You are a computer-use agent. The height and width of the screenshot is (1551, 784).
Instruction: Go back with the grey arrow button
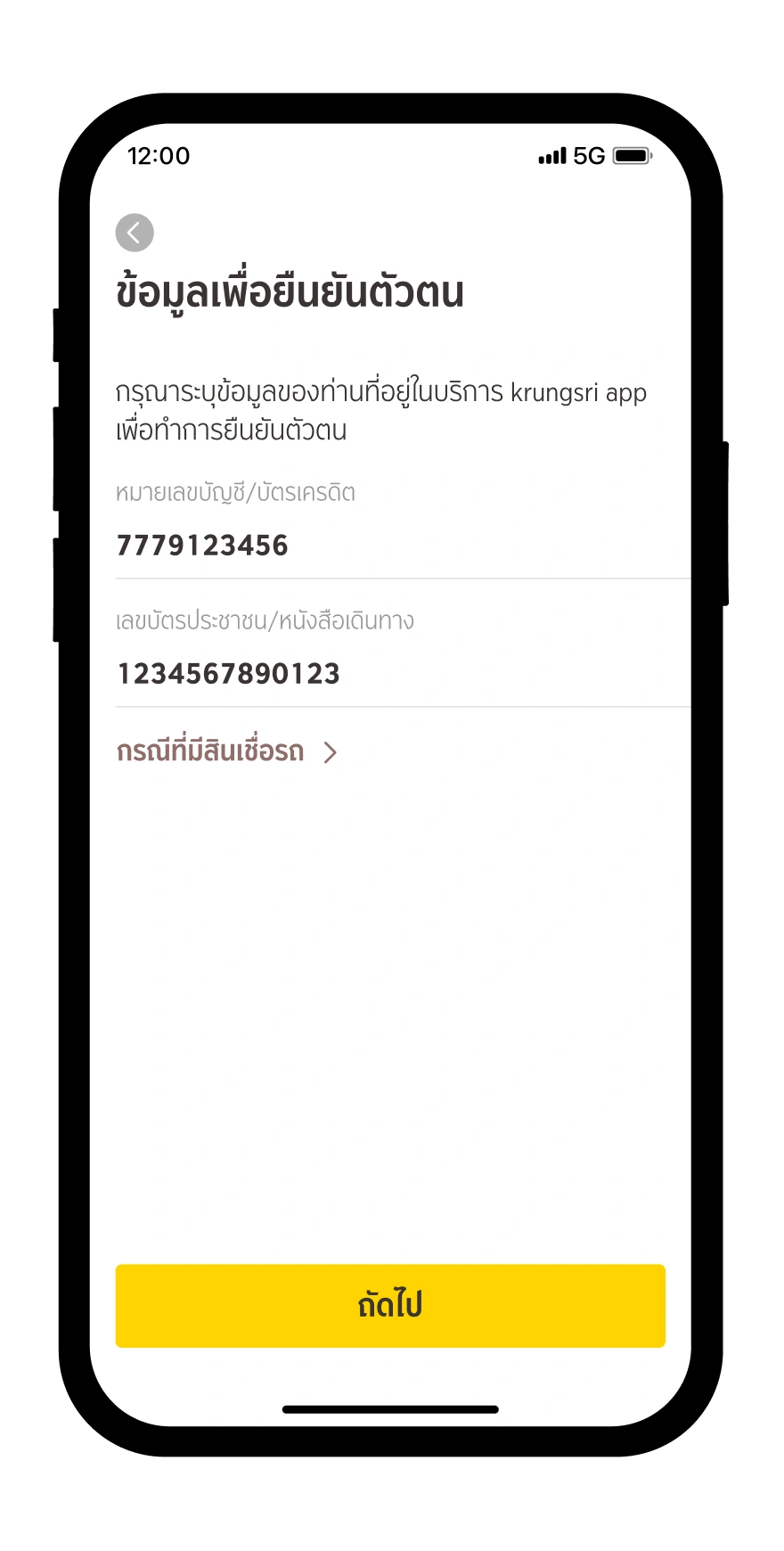[135, 233]
